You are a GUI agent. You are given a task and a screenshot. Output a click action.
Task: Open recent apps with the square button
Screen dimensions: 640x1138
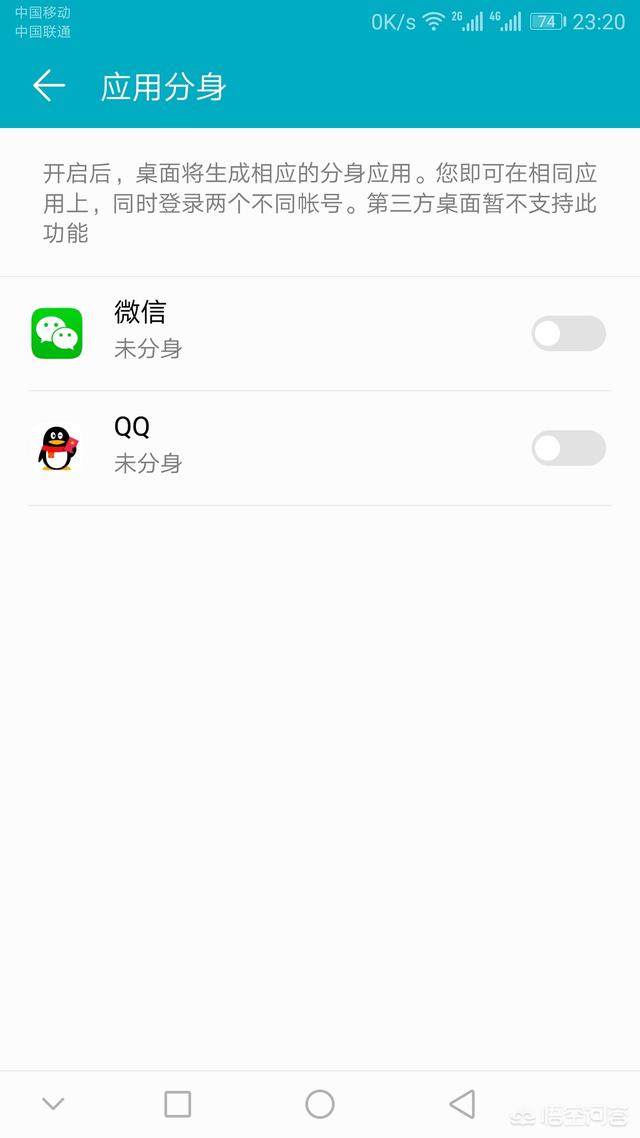[x=178, y=1104]
